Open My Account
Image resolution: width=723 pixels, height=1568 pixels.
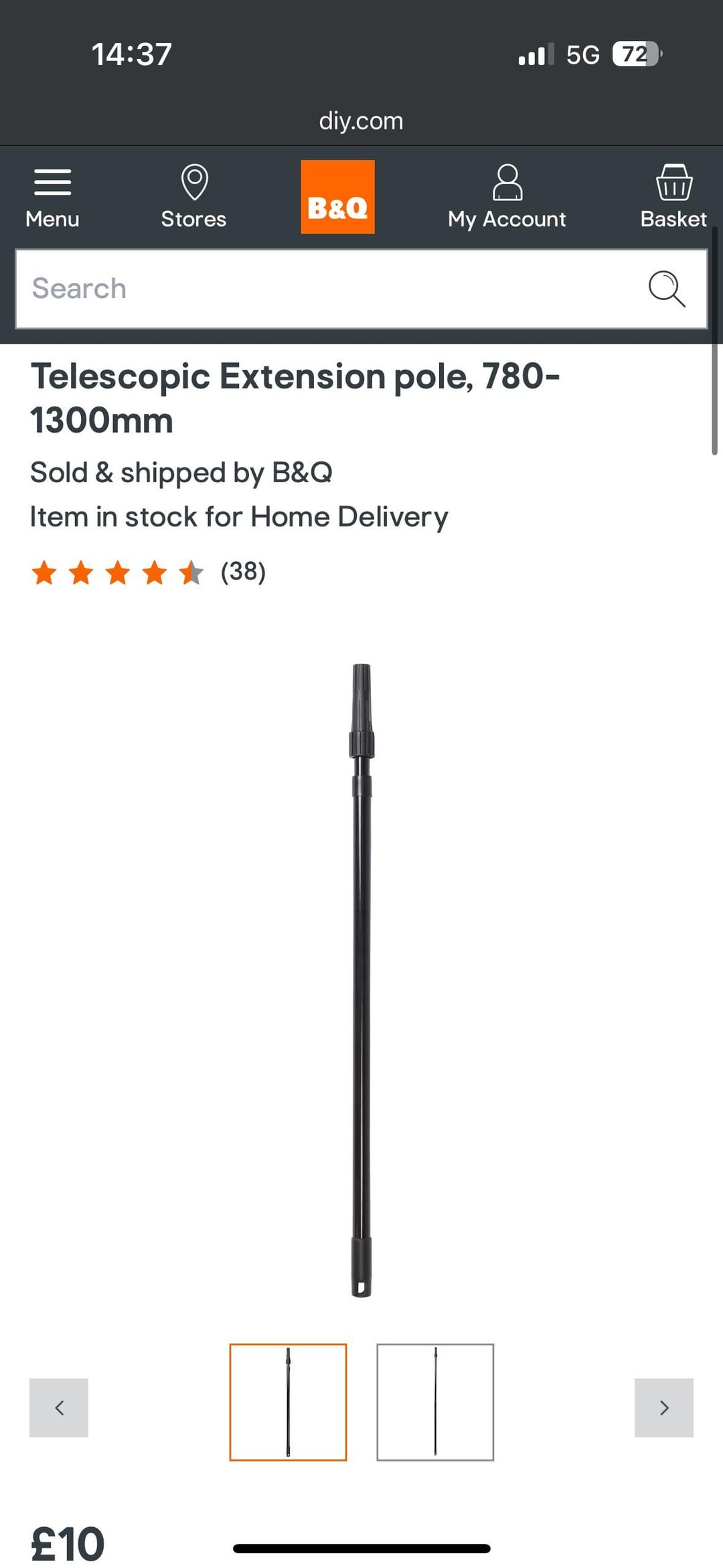pyautogui.click(x=507, y=197)
